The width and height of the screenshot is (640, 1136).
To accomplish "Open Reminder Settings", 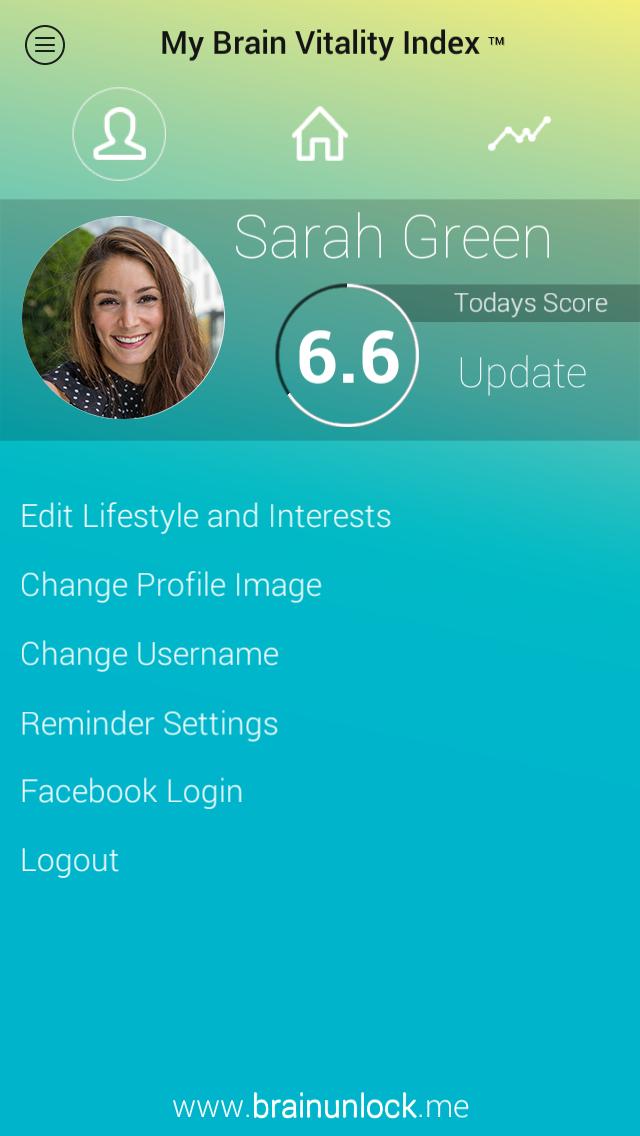I will [x=149, y=723].
